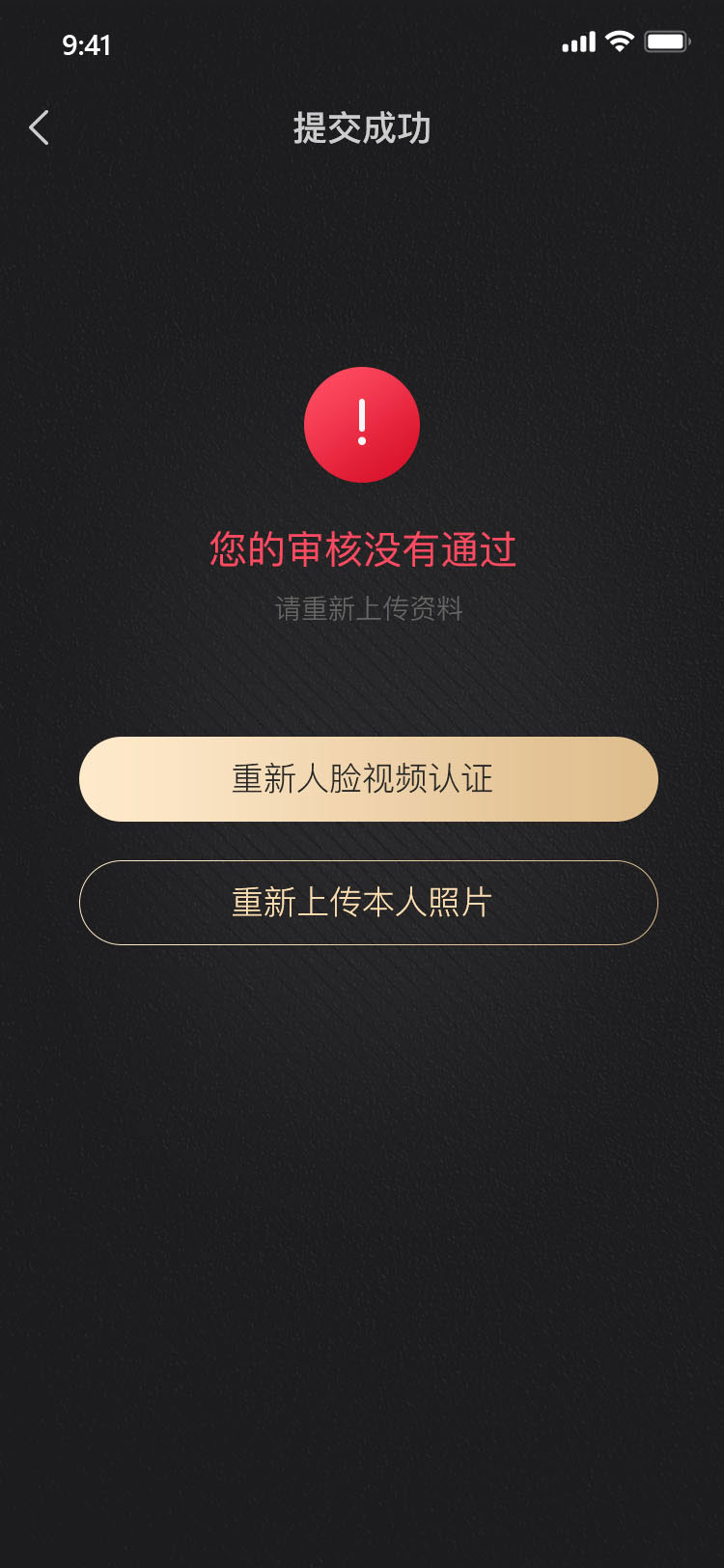Tap 重新人脸视频认证 button

[x=368, y=779]
